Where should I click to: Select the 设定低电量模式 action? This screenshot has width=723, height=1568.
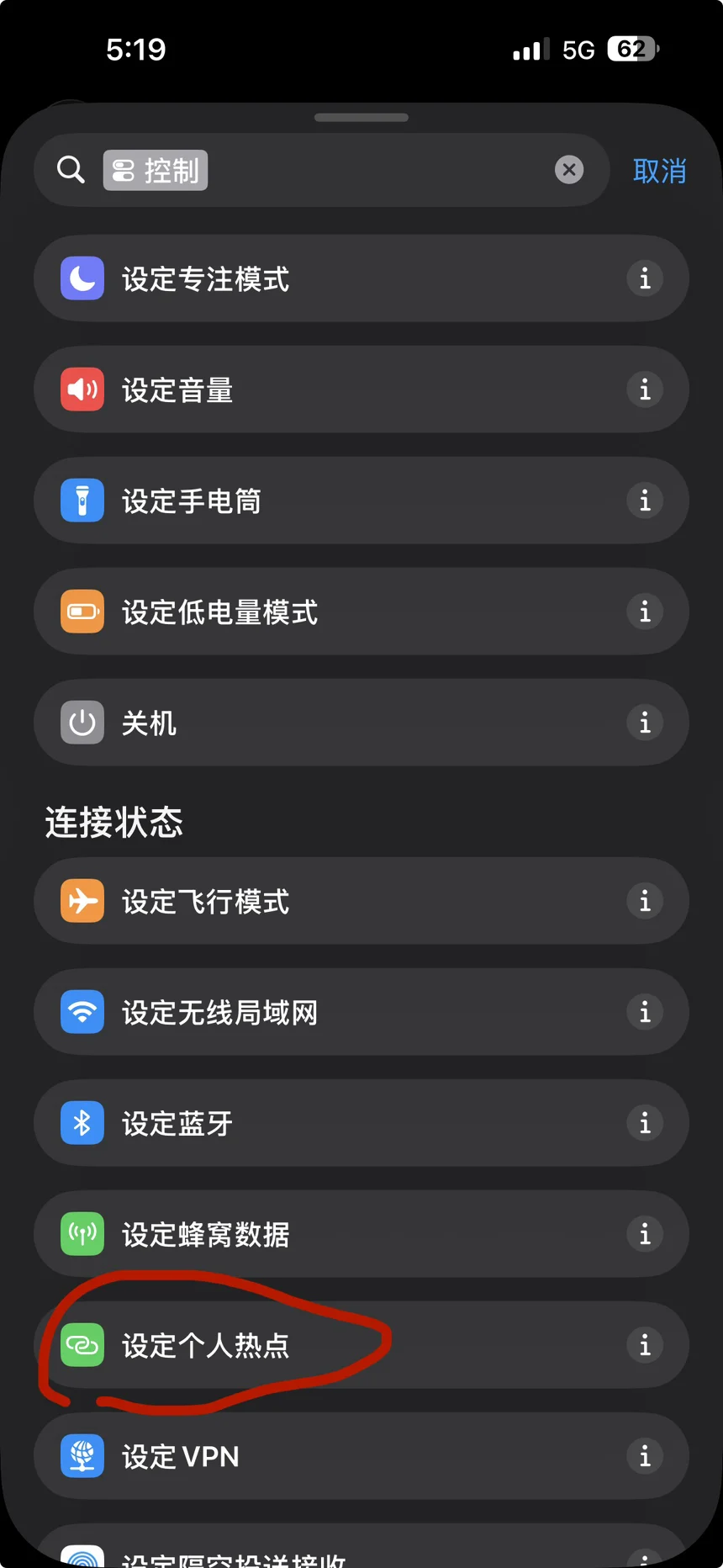pyautogui.click(x=361, y=612)
